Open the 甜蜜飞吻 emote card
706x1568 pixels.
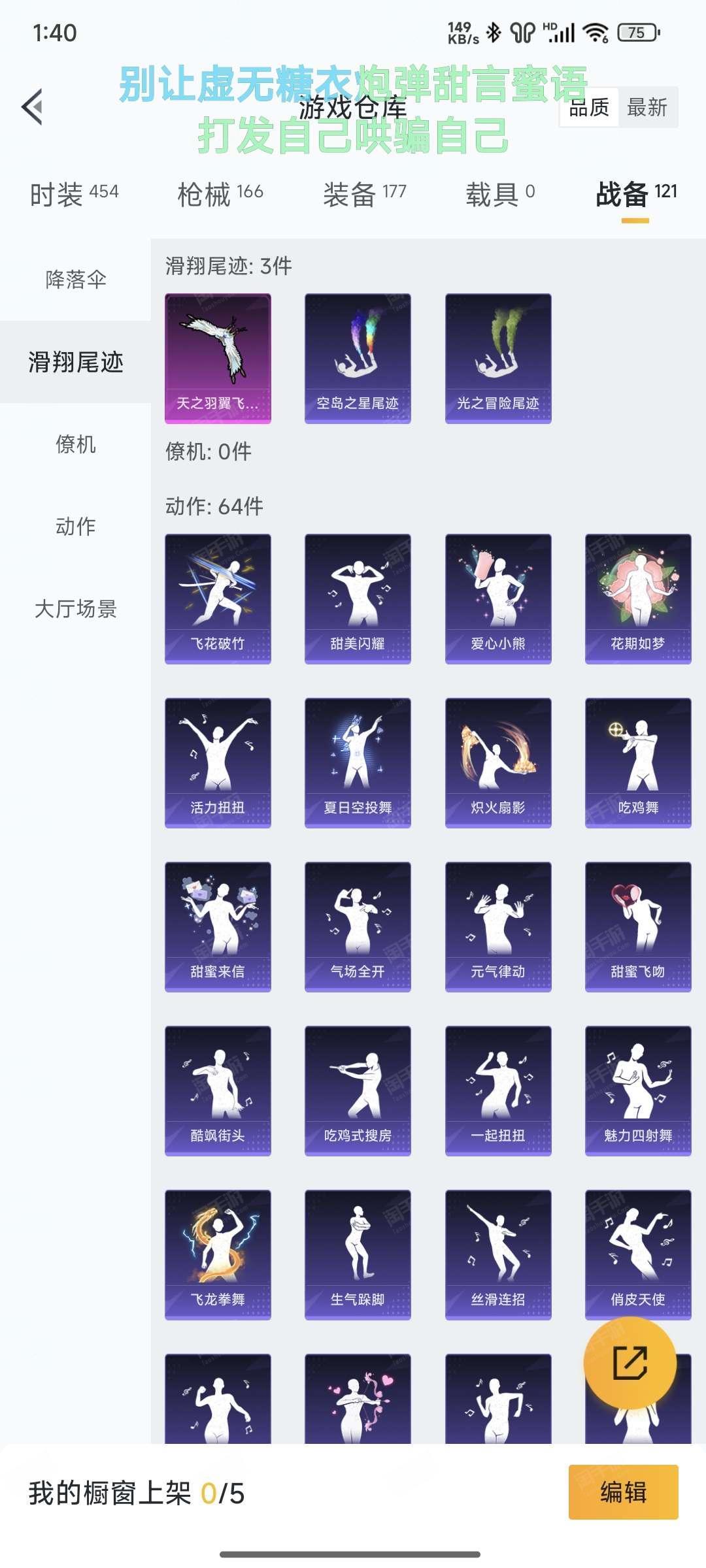pyautogui.click(x=638, y=927)
